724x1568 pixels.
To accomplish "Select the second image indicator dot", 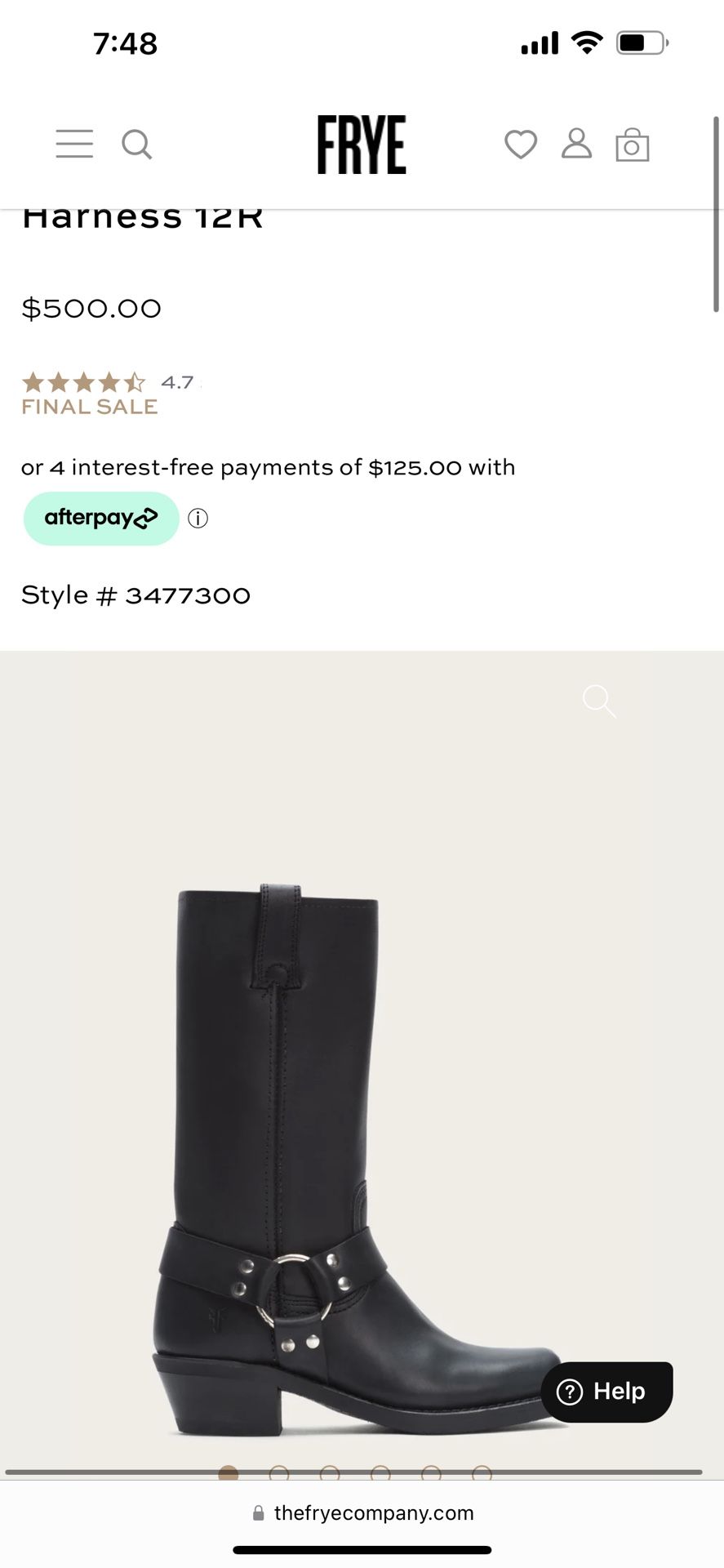I will pyautogui.click(x=279, y=1473).
